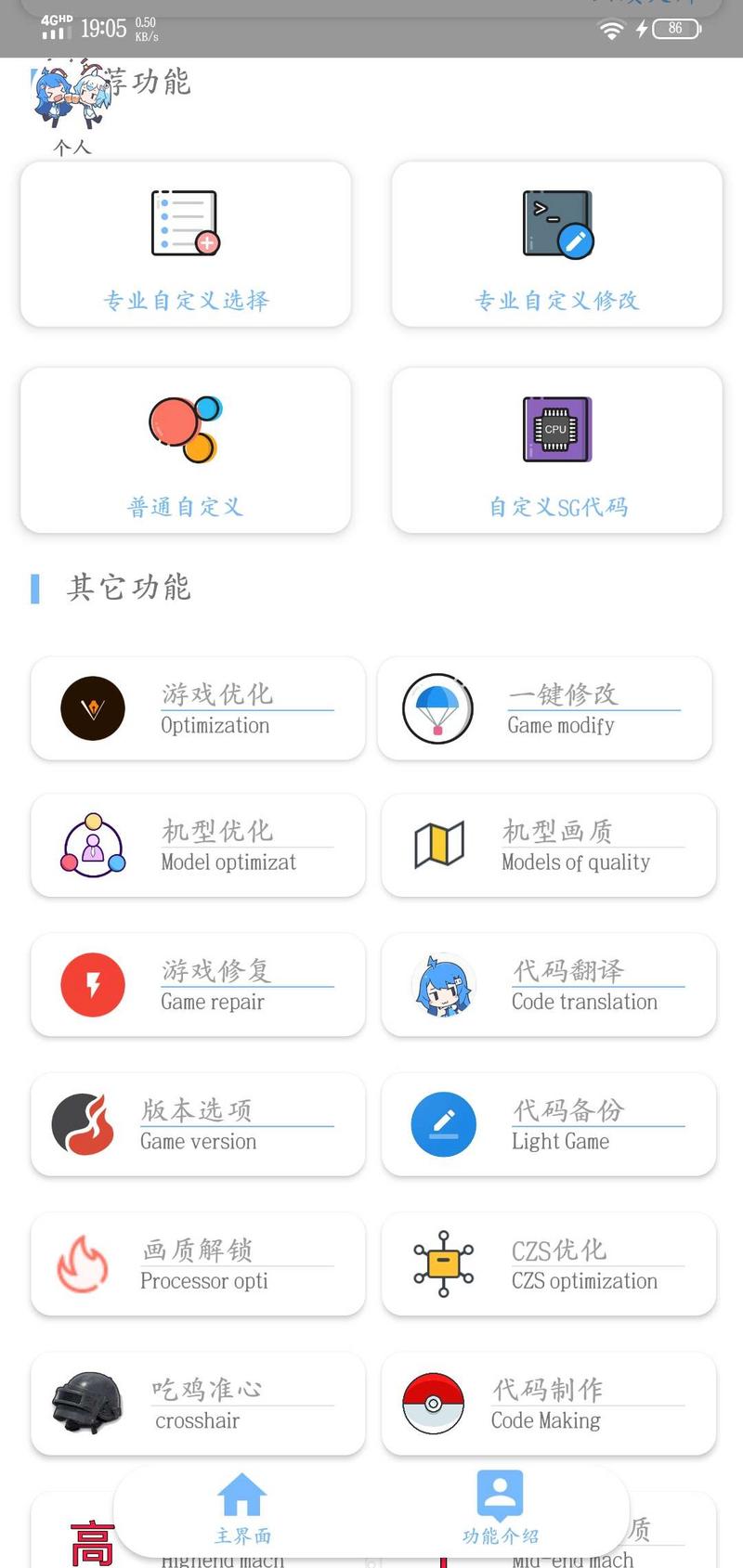
Task: Open the 专业自定义选择 card
Action: click(185, 244)
